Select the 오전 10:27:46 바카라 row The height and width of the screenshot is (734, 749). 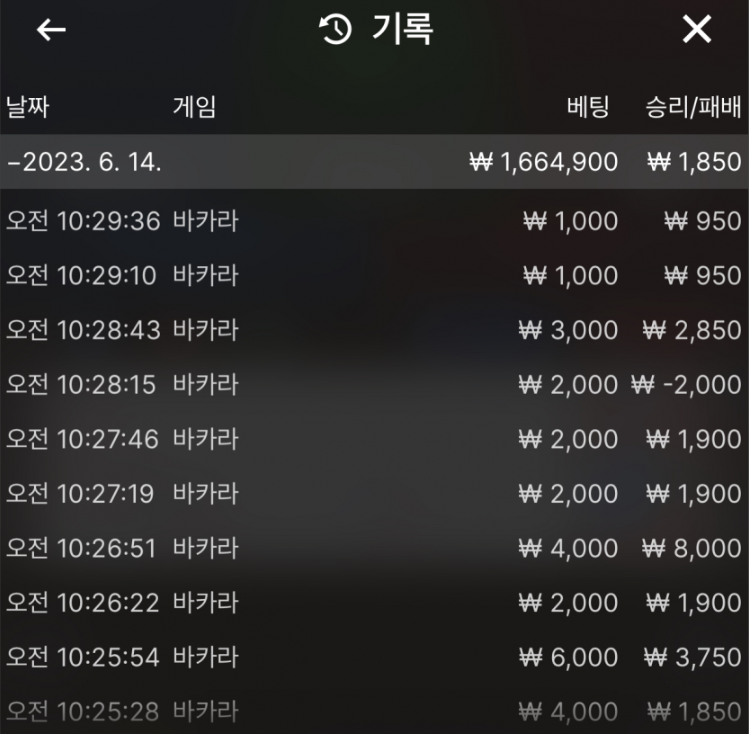point(374,439)
